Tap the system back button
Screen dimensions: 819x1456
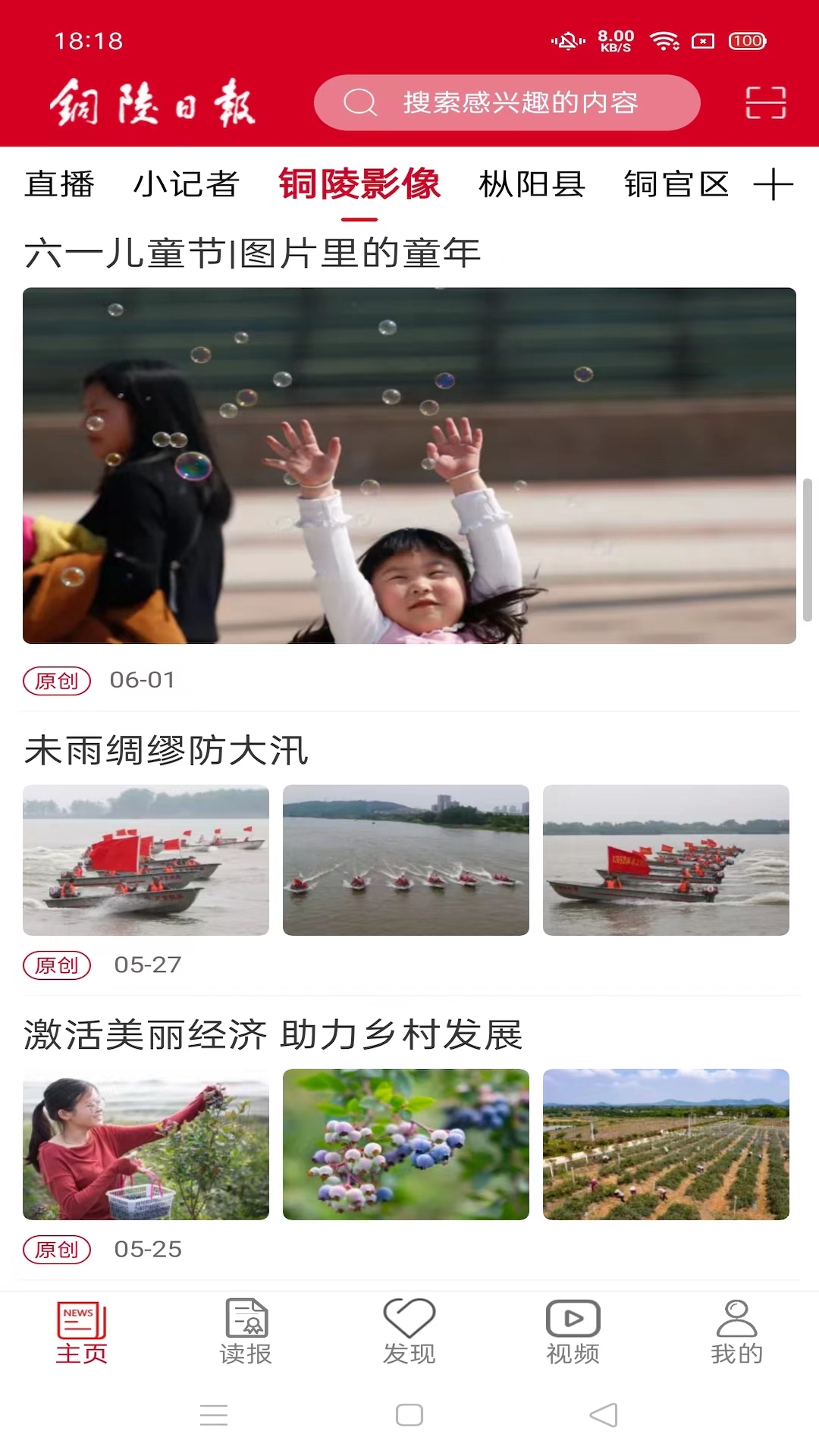(604, 1415)
